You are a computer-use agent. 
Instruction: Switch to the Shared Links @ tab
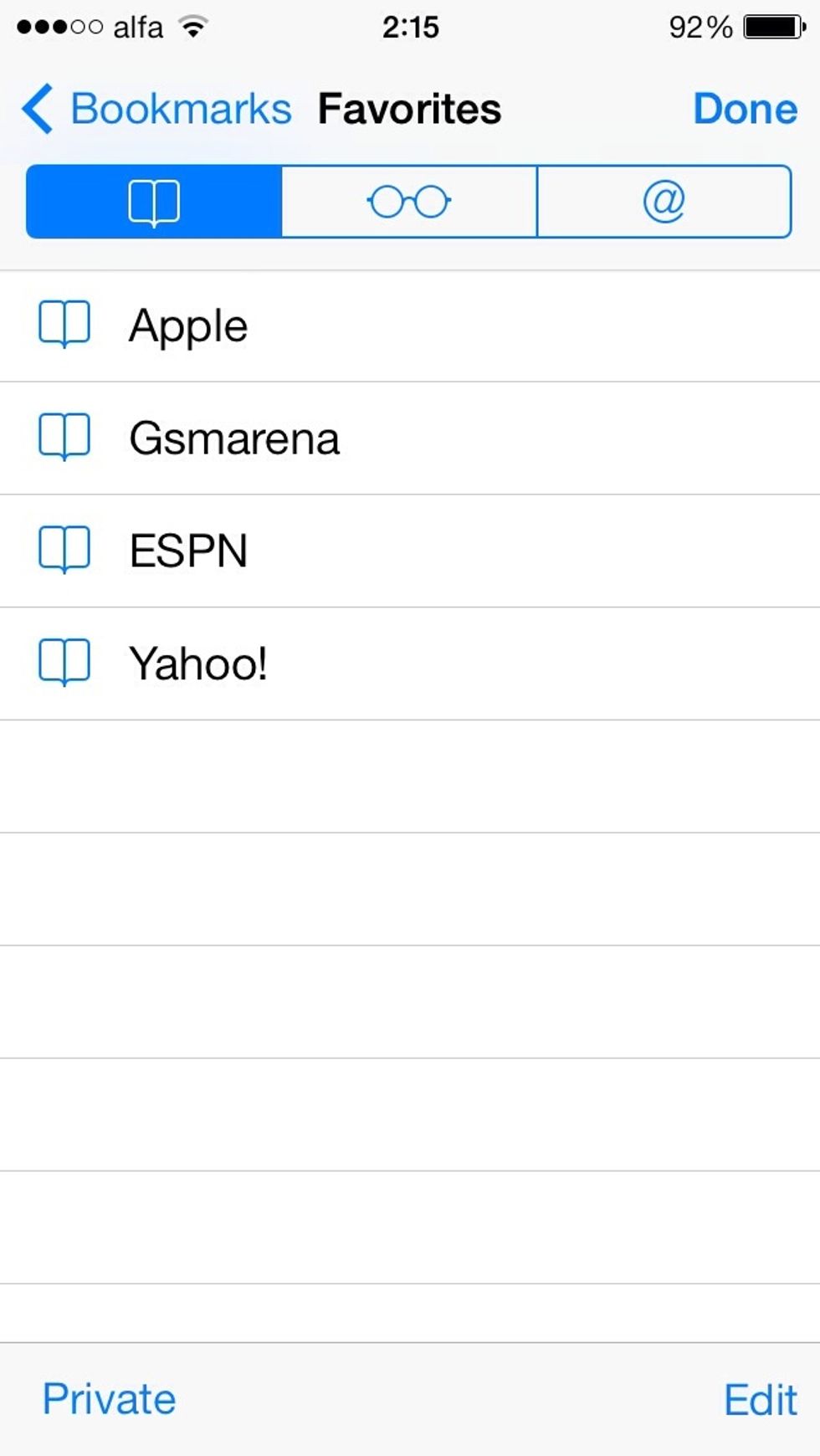[664, 202]
